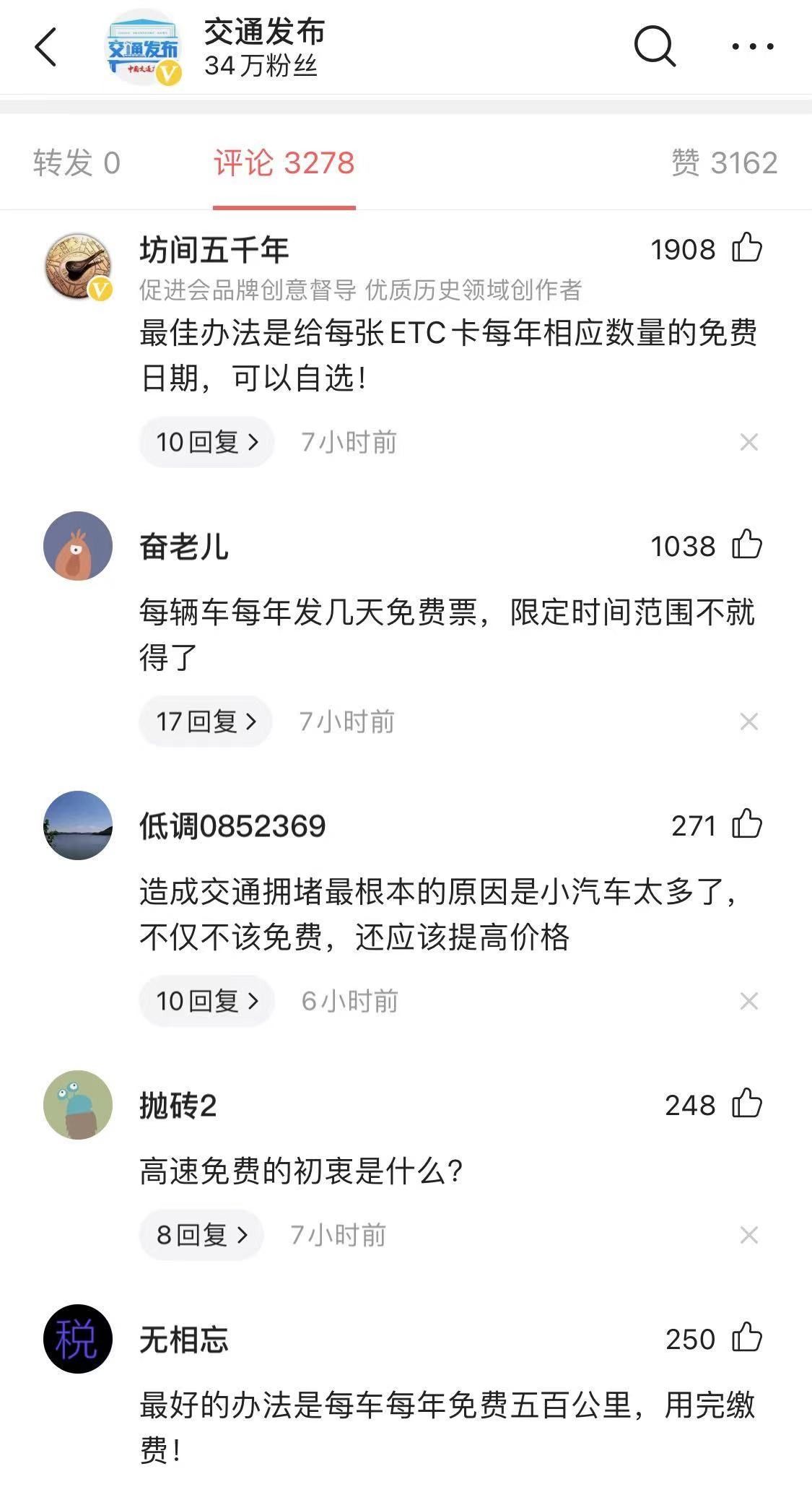This screenshot has width=812, height=1487.
Task: Open 10 replies under 低调0852369's comment
Action: (x=207, y=1001)
